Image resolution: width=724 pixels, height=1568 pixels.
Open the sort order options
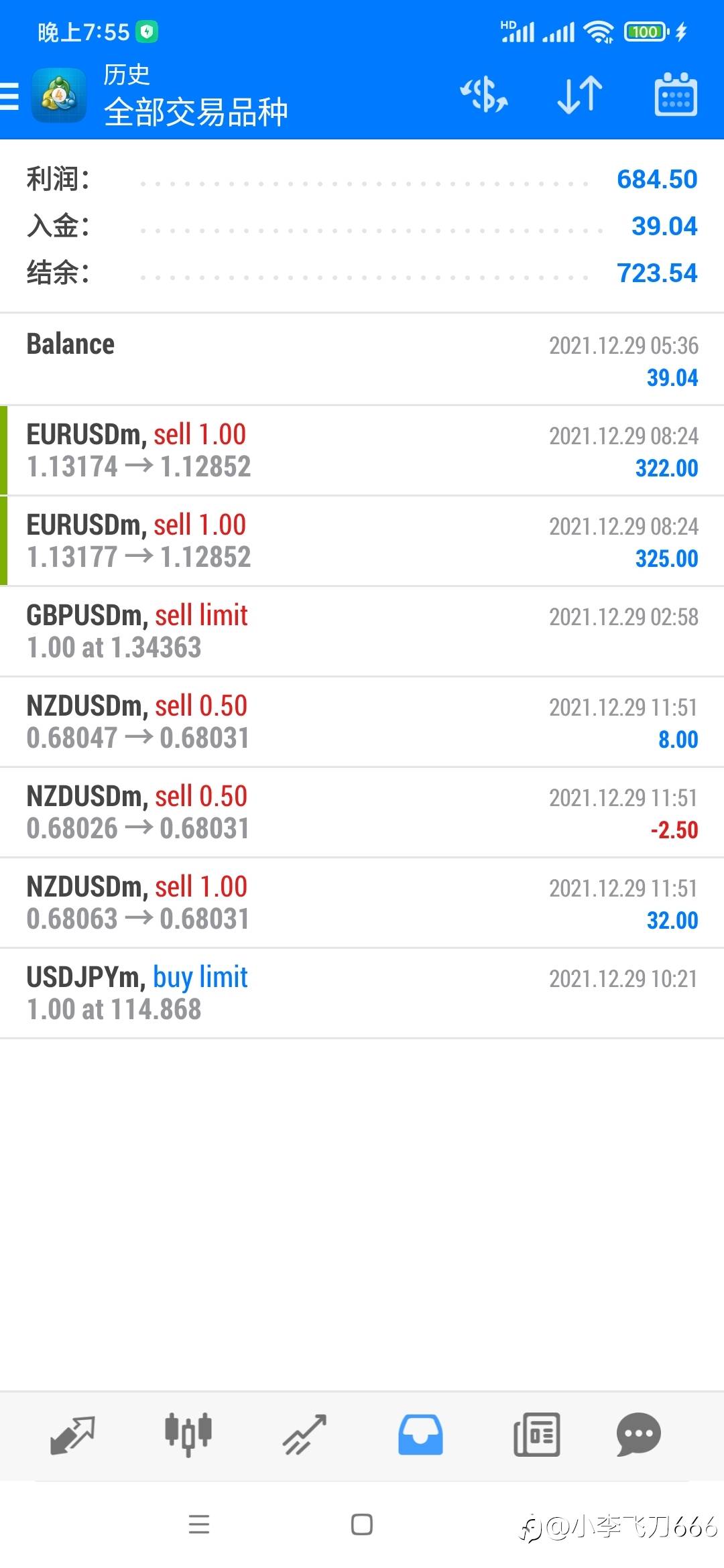[x=580, y=94]
